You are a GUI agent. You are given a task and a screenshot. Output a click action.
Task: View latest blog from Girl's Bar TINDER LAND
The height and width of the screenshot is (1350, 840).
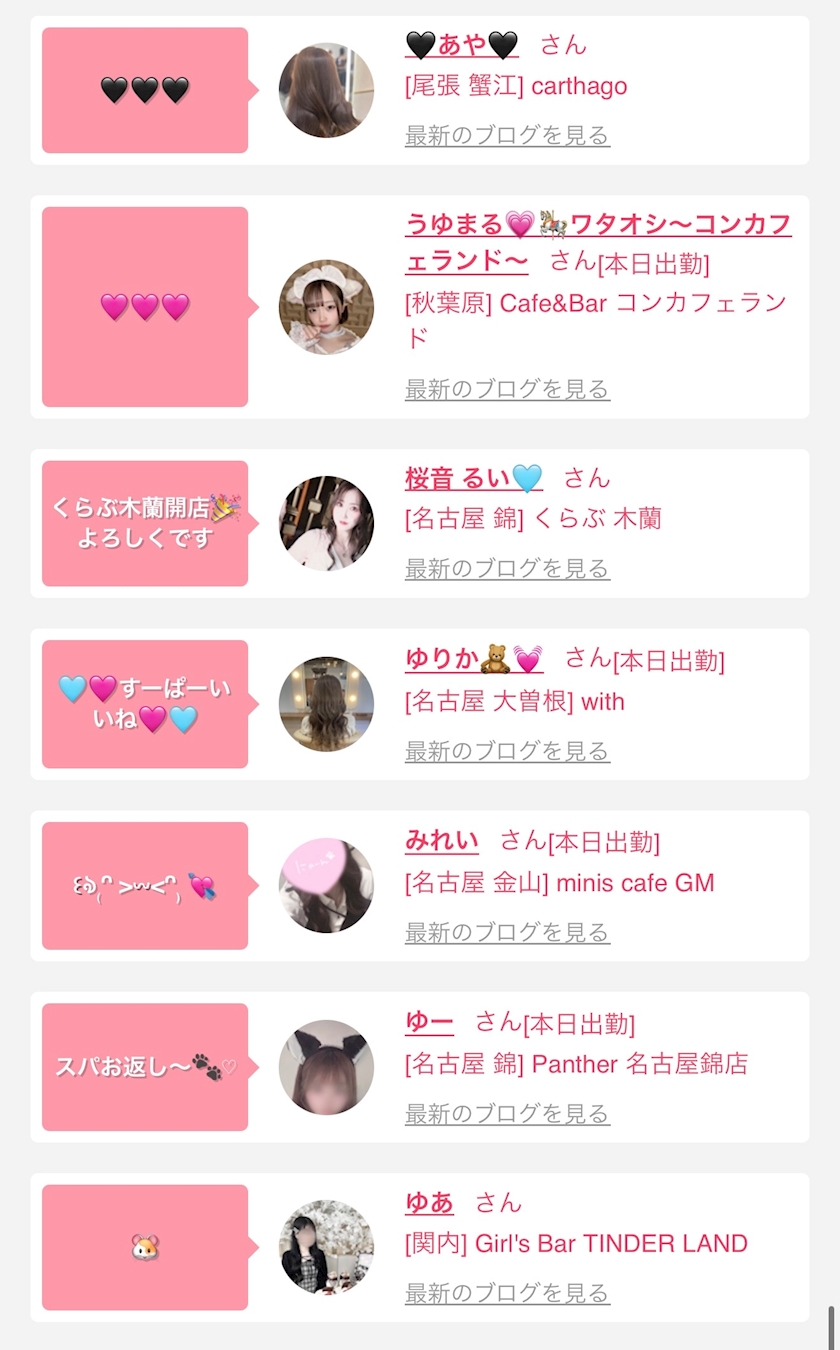[507, 1293]
